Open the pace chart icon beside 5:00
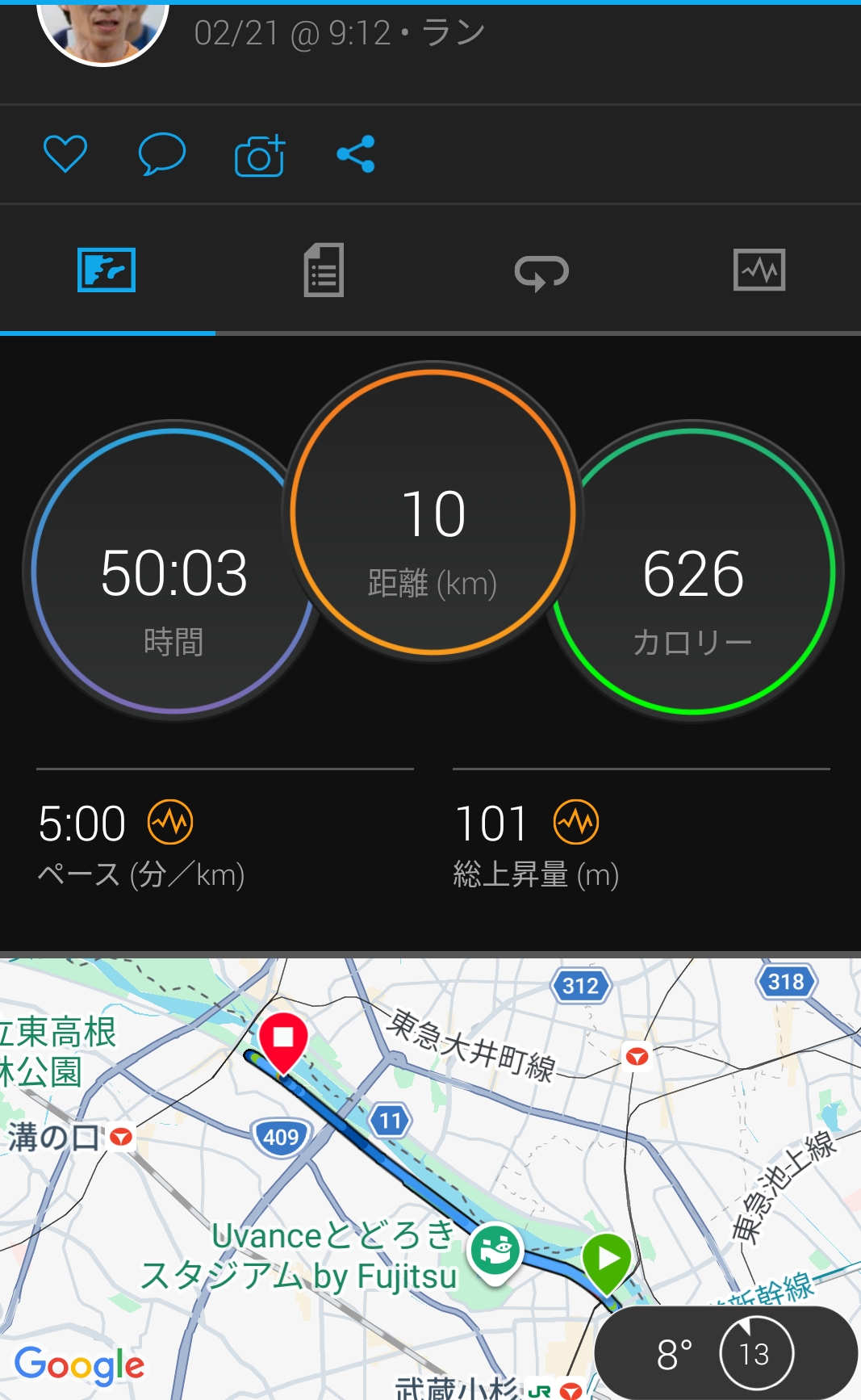The height and width of the screenshot is (1400, 861). (170, 822)
